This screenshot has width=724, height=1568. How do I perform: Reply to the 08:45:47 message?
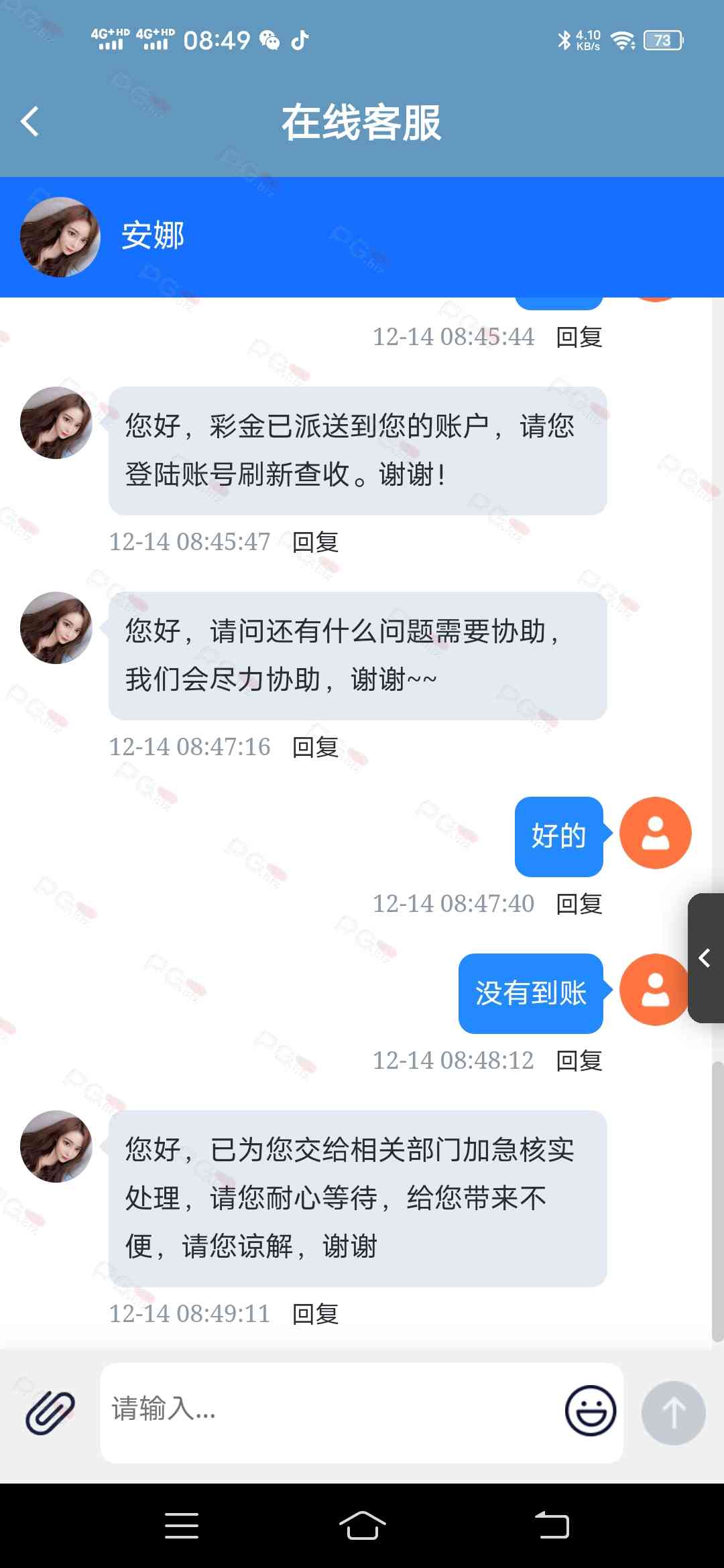[315, 542]
